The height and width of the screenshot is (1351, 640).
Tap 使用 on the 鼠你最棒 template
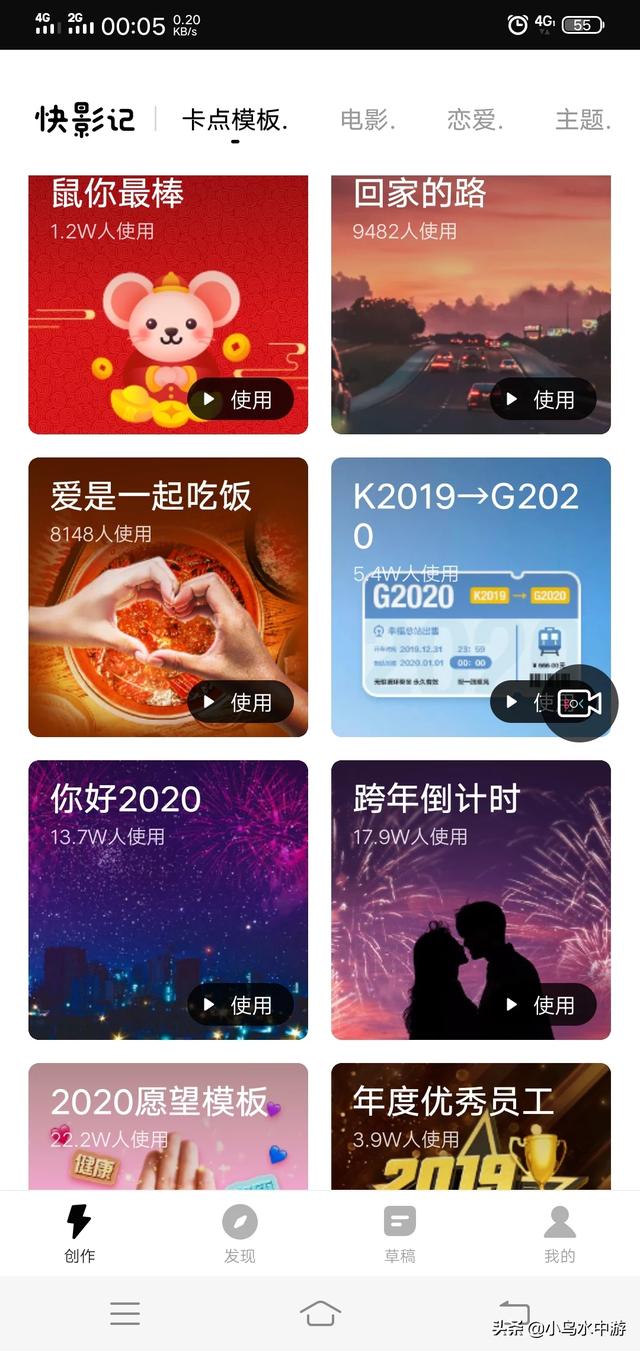(240, 400)
